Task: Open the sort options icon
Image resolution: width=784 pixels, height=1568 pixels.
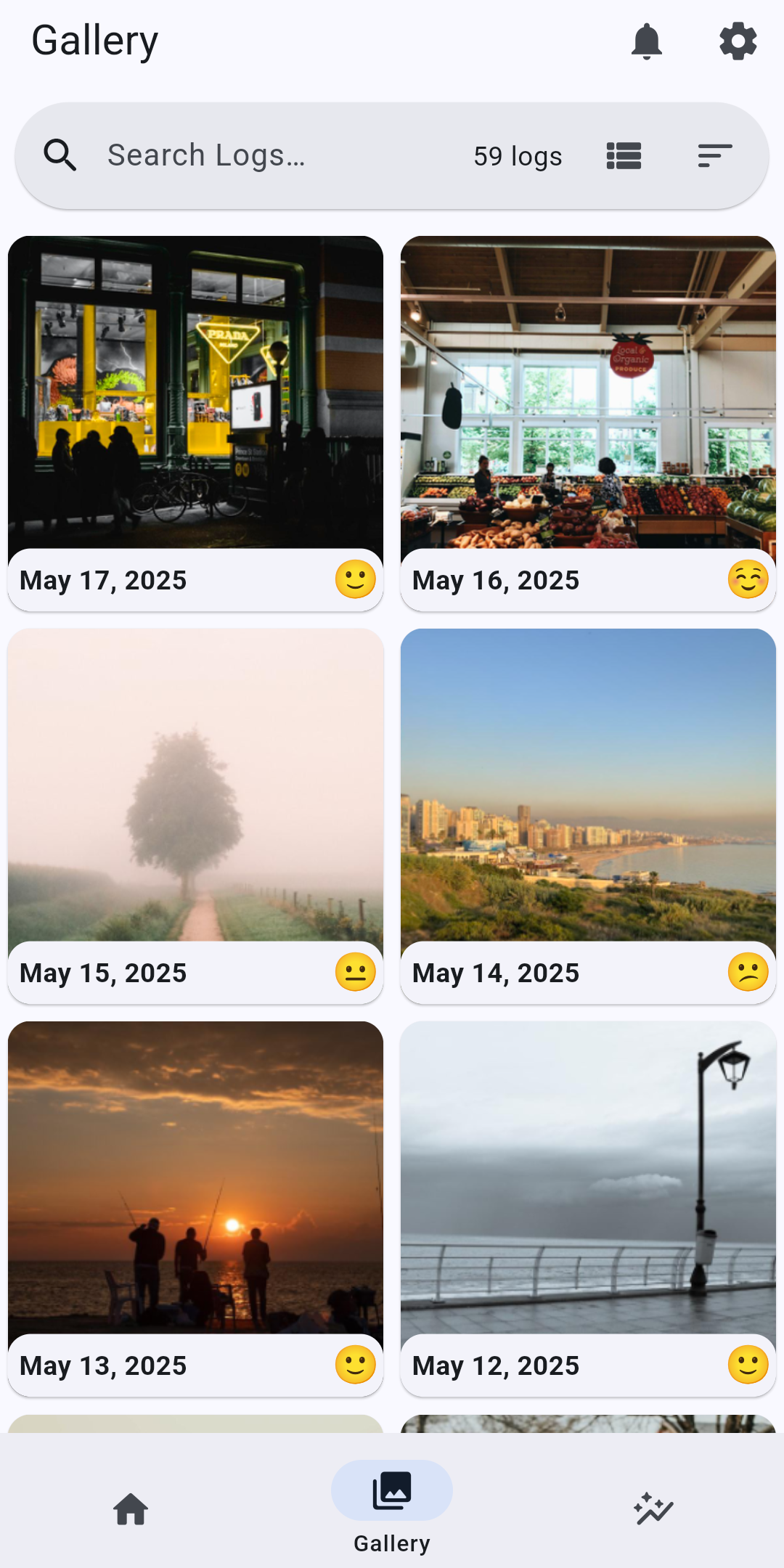Action: tap(714, 156)
